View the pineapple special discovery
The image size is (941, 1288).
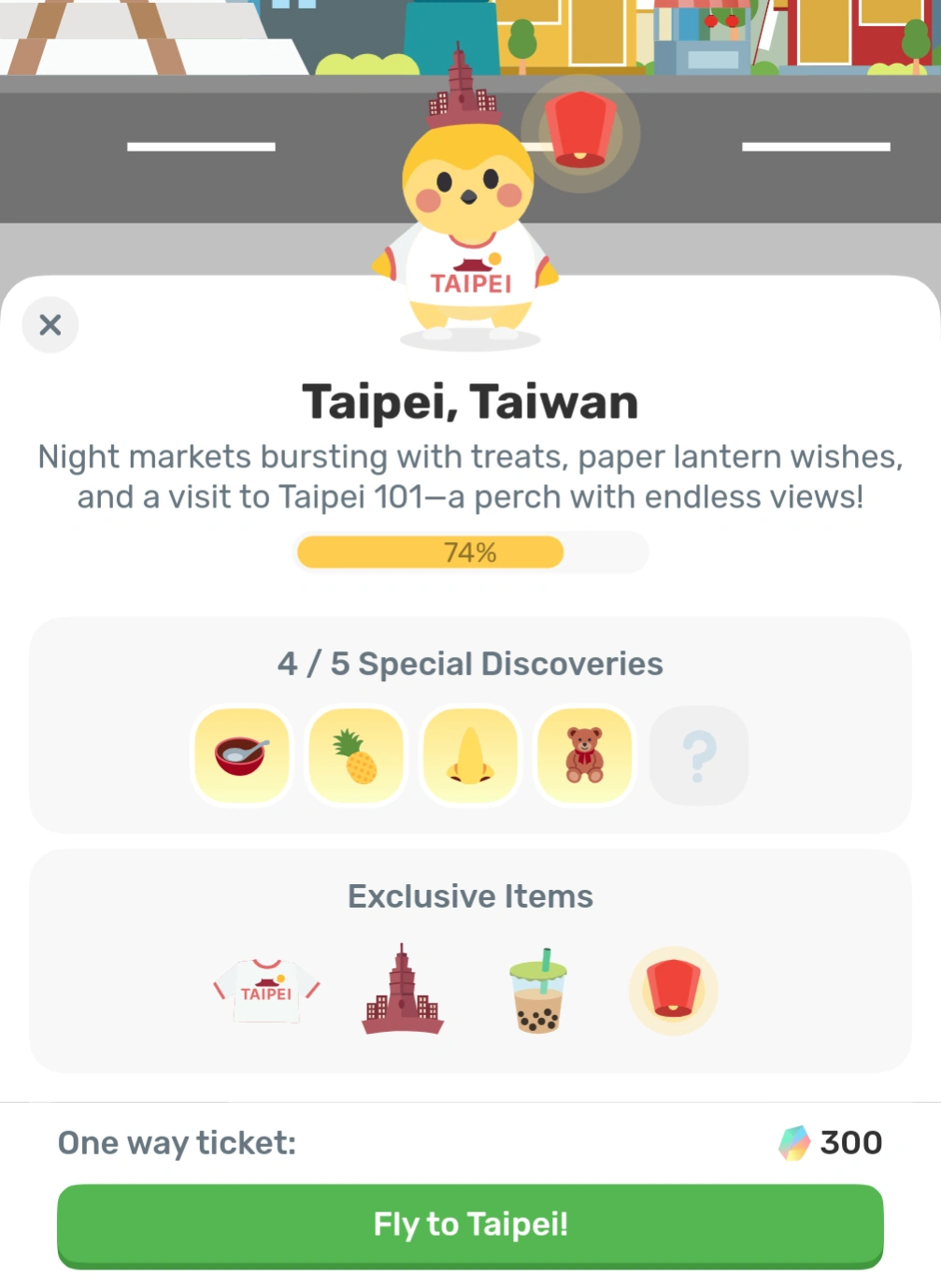(356, 754)
